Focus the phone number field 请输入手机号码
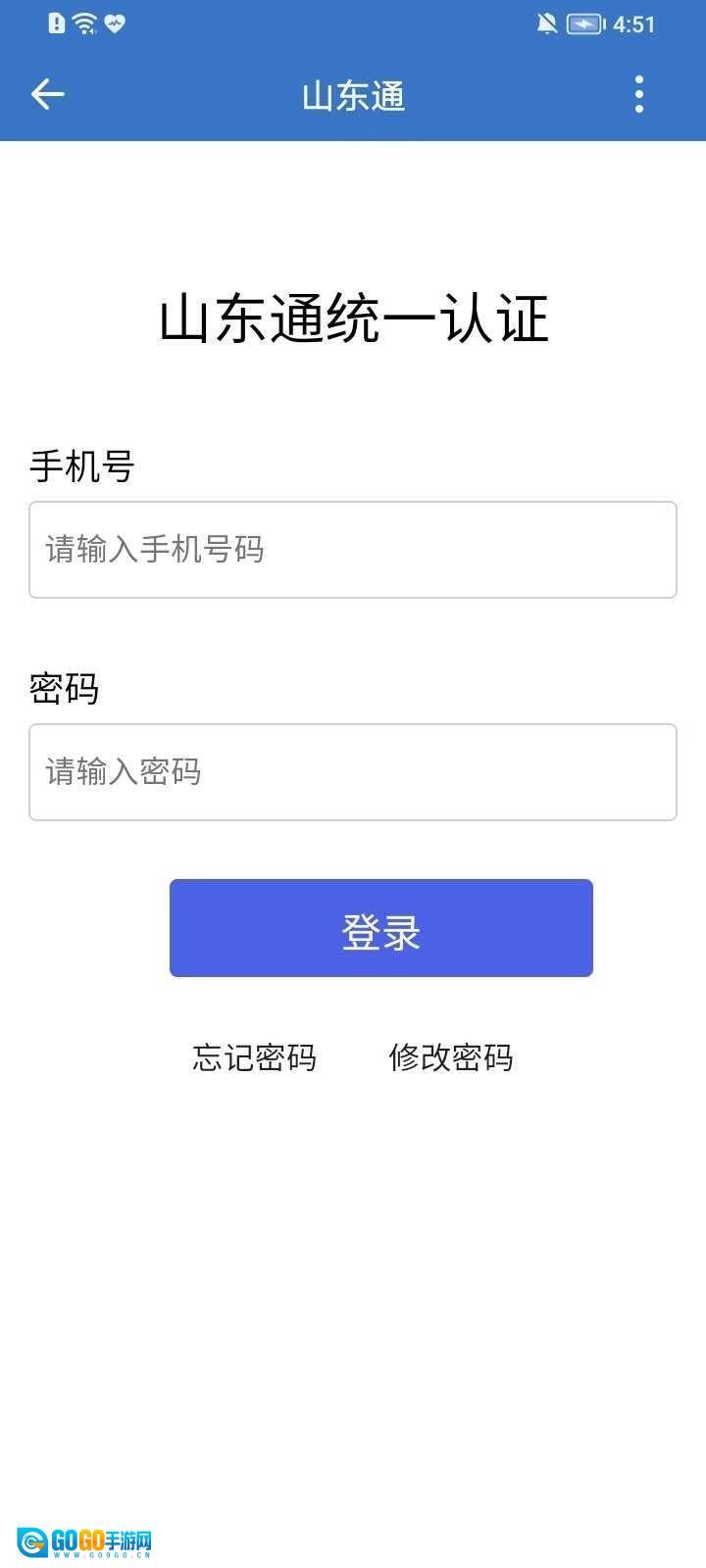This screenshot has height=1568, width=706. click(x=353, y=550)
